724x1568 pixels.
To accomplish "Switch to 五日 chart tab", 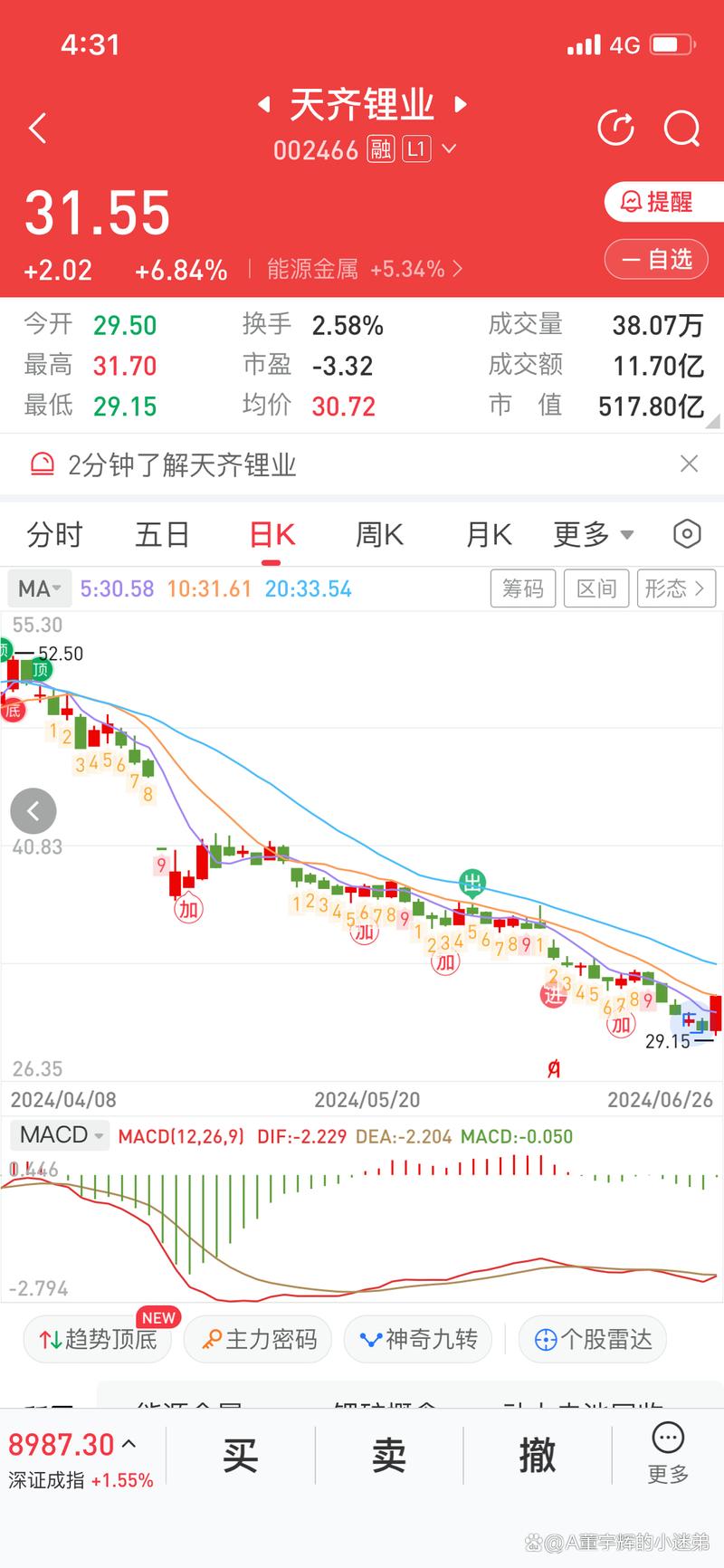I will coord(162,535).
